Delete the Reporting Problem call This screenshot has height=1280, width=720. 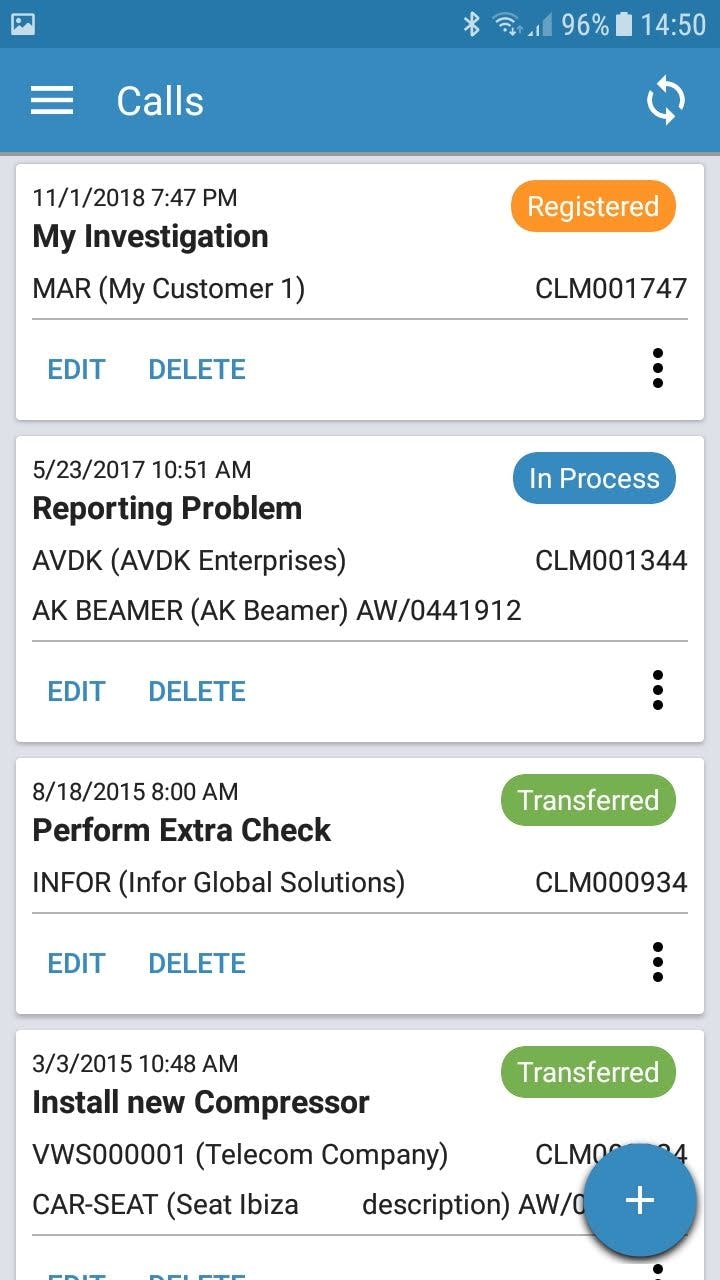coord(197,691)
